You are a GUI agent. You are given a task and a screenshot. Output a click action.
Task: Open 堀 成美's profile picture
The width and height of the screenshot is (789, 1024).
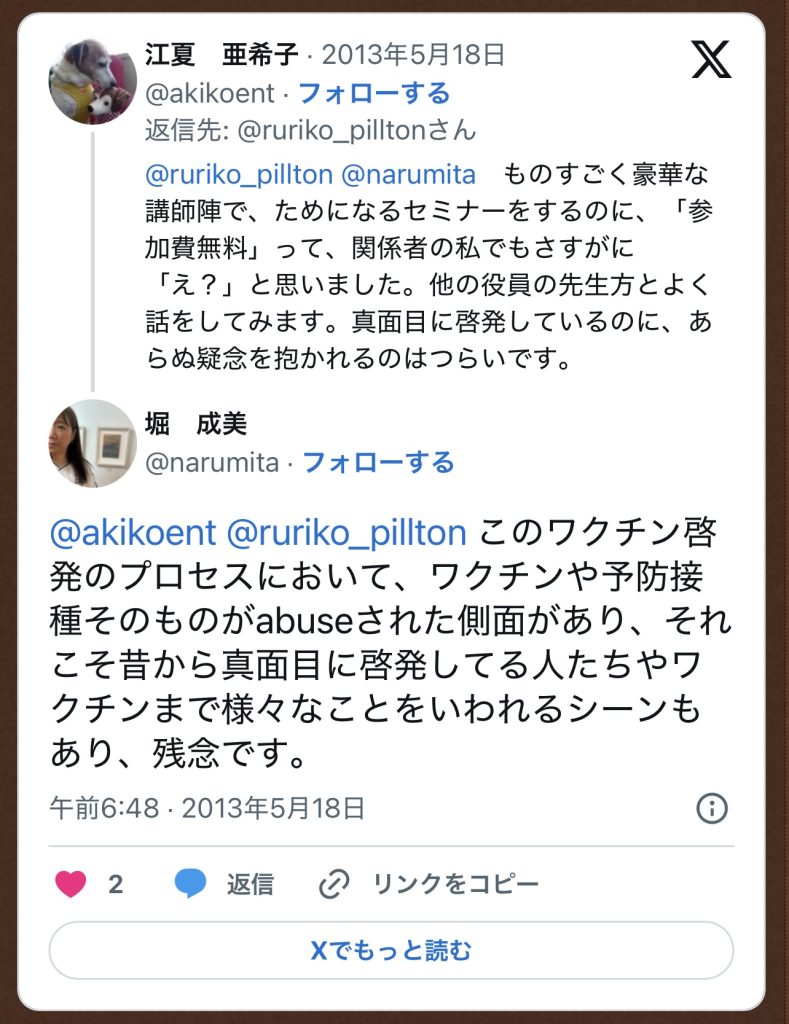[93, 443]
